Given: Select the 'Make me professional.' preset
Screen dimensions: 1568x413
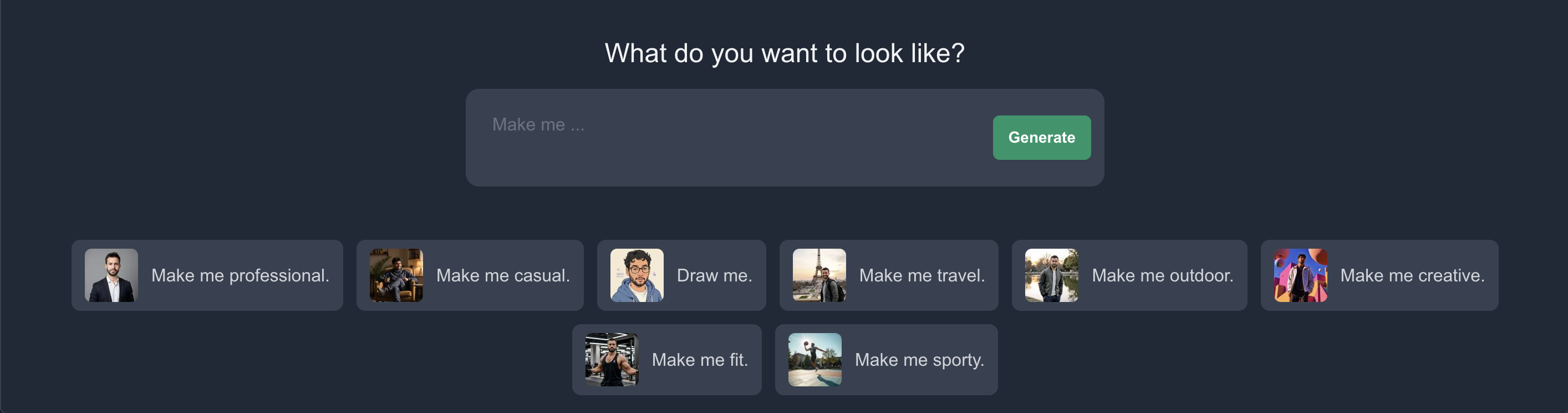Looking at the screenshot, I should tap(207, 275).
